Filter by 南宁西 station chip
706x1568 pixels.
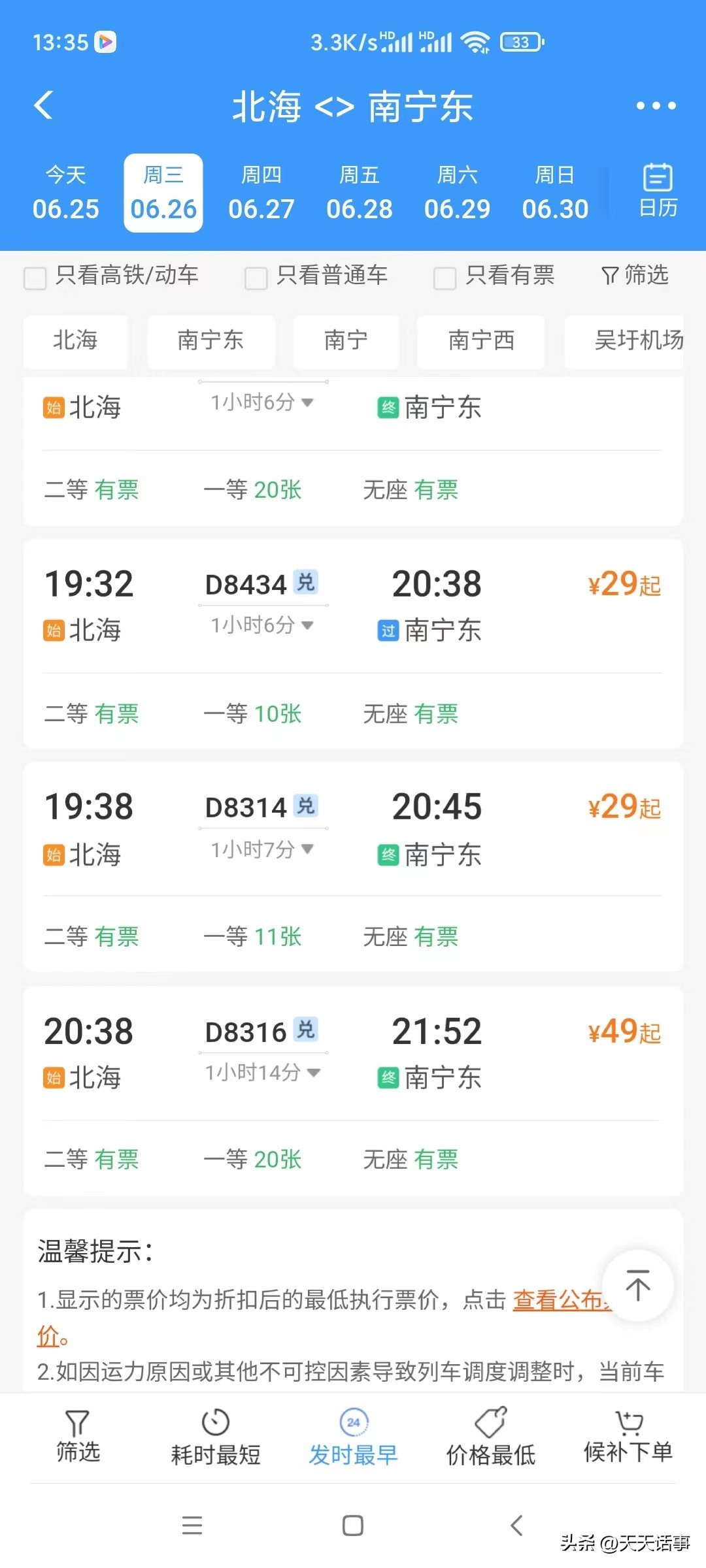[480, 340]
